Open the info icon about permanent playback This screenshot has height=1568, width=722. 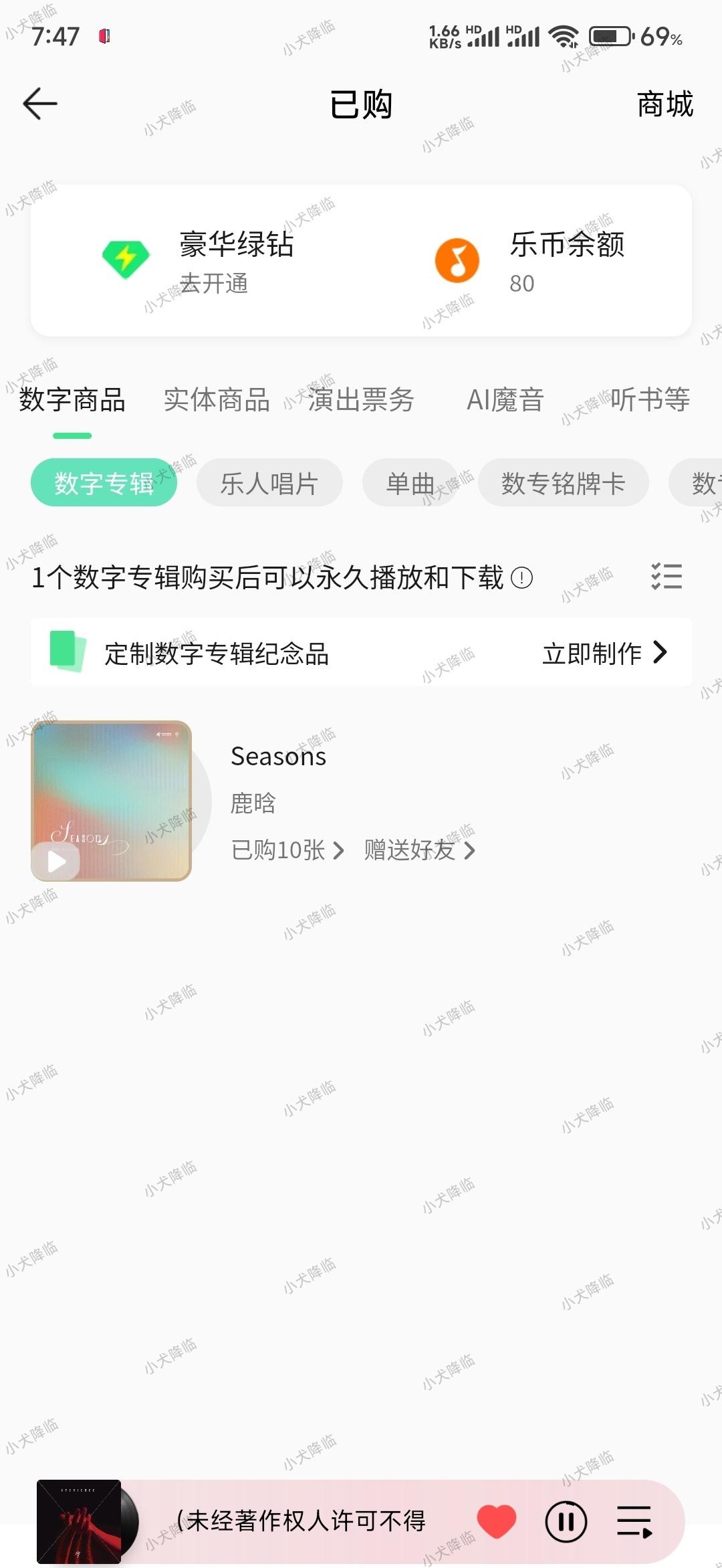click(521, 578)
